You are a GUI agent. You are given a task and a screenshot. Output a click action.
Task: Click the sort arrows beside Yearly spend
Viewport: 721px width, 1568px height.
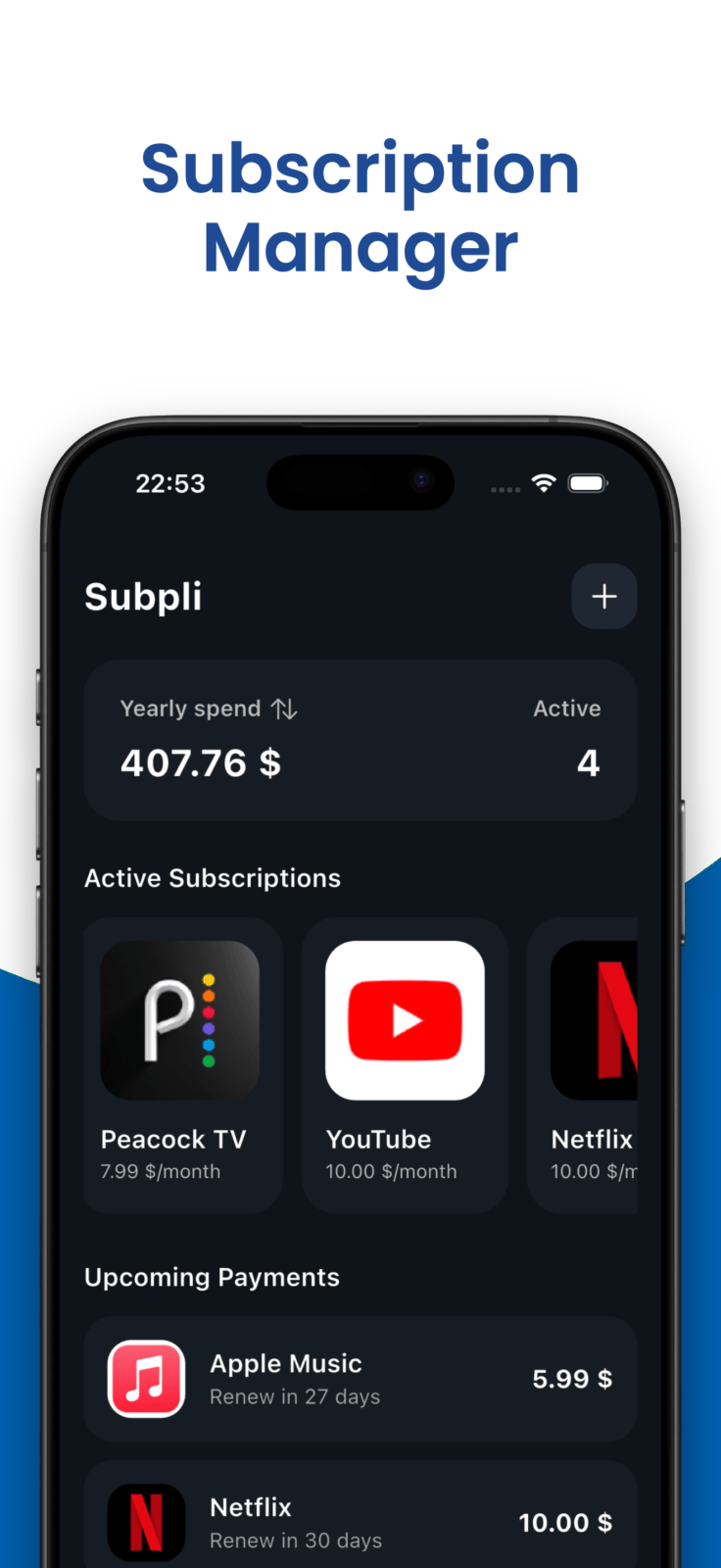284,708
